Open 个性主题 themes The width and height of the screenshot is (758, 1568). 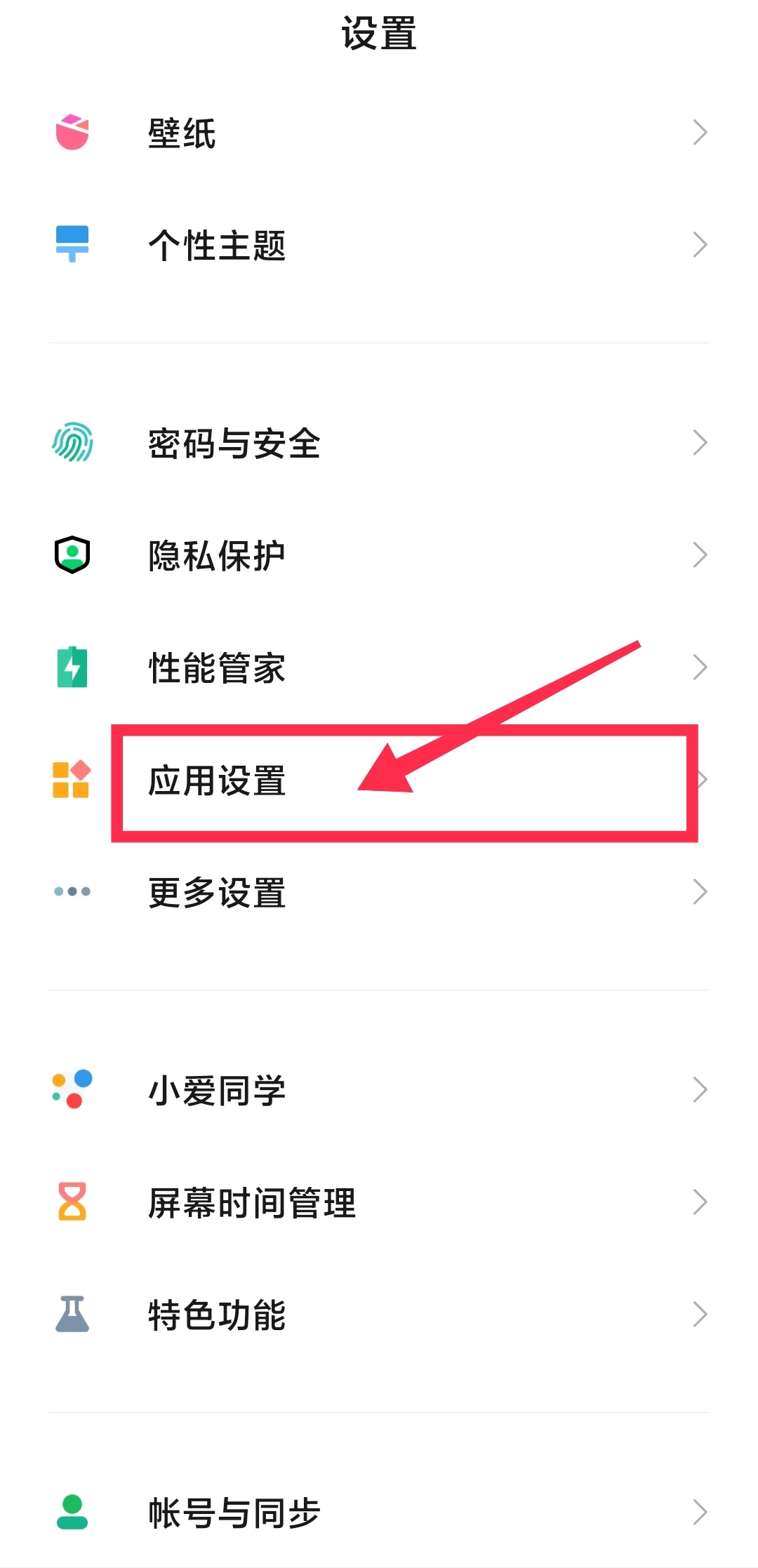pos(379,245)
